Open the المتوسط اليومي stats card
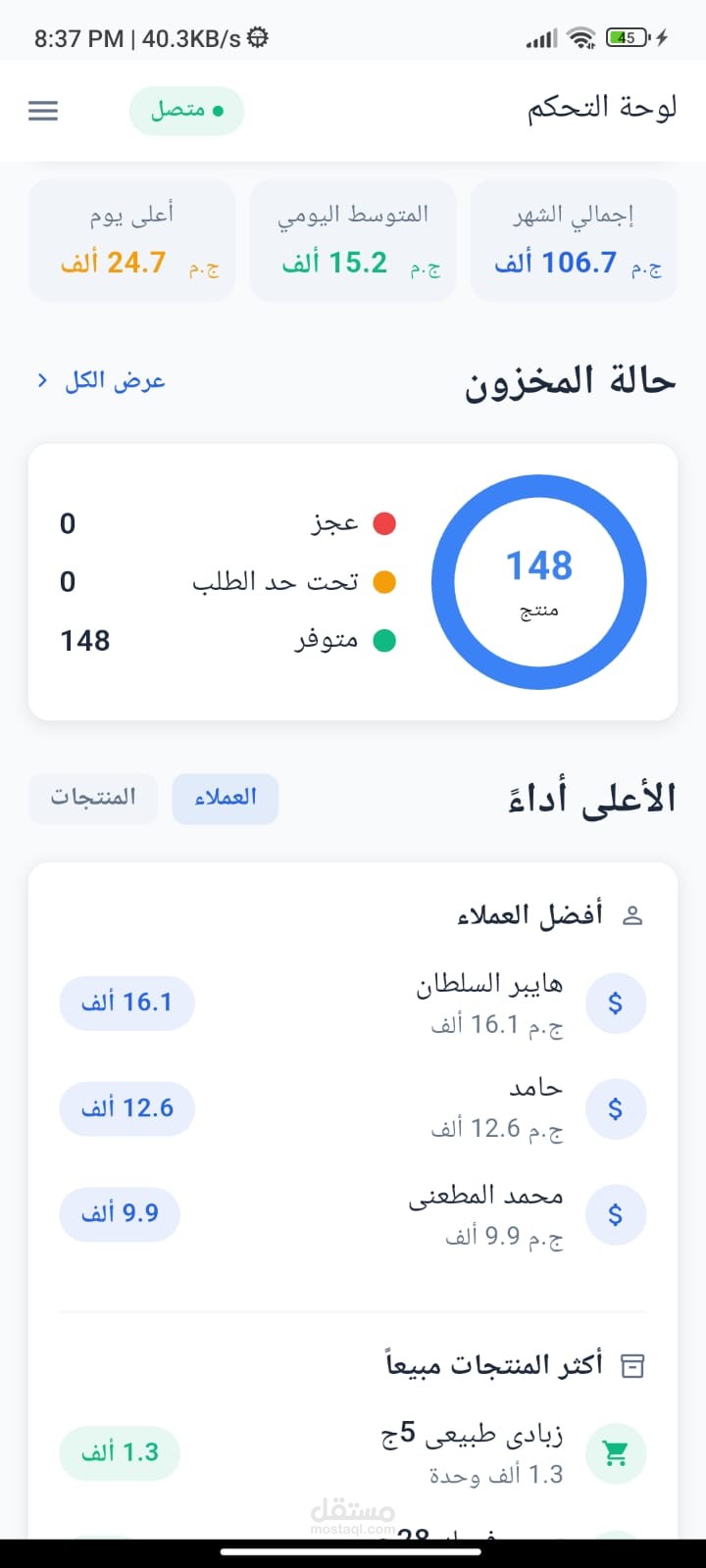 pyautogui.click(x=353, y=240)
